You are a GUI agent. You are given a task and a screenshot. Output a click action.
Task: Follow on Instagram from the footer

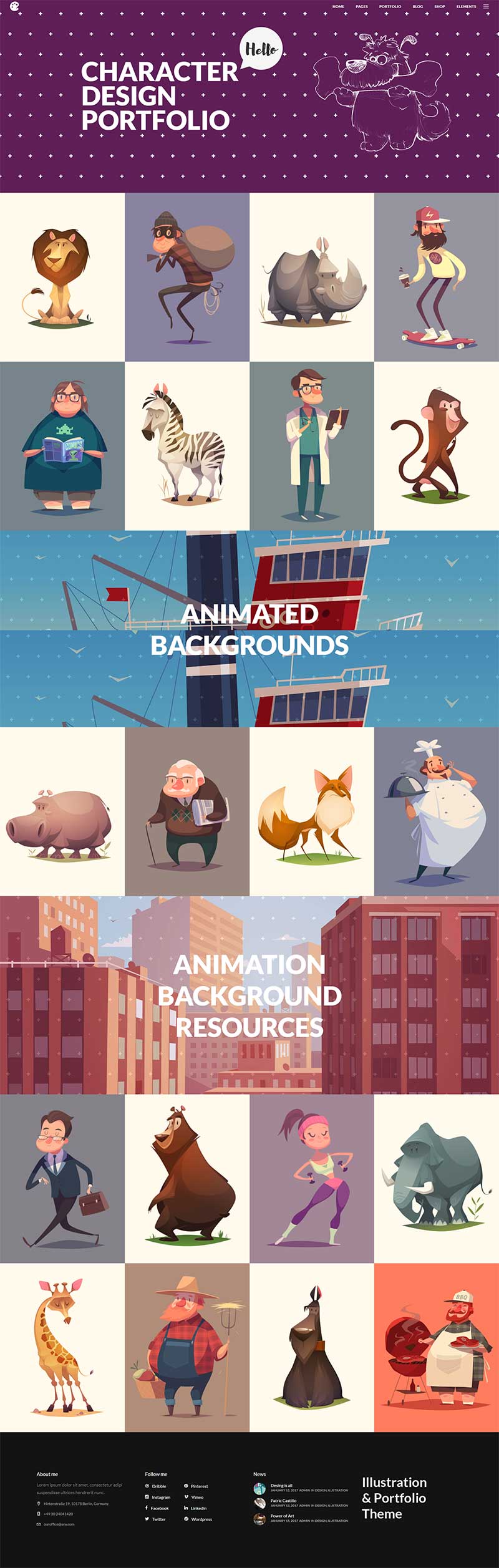(x=160, y=1497)
